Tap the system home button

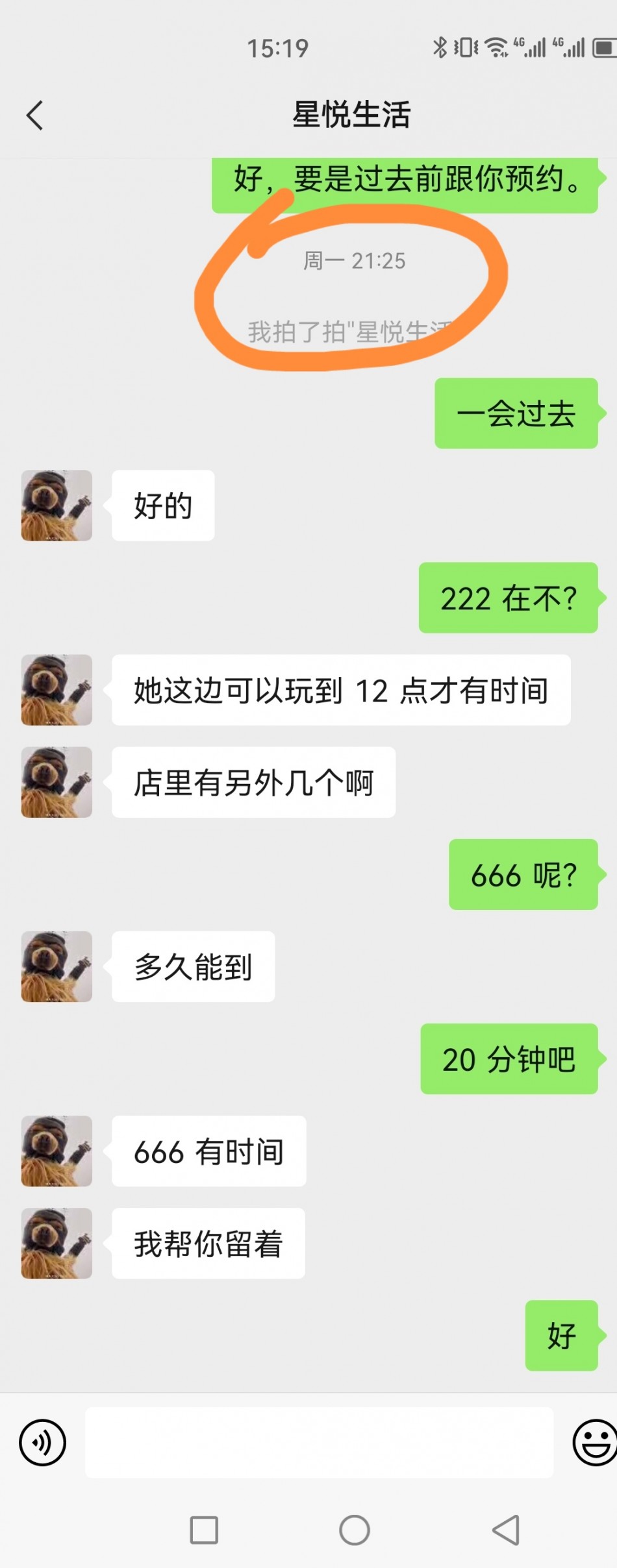pyautogui.click(x=355, y=1530)
